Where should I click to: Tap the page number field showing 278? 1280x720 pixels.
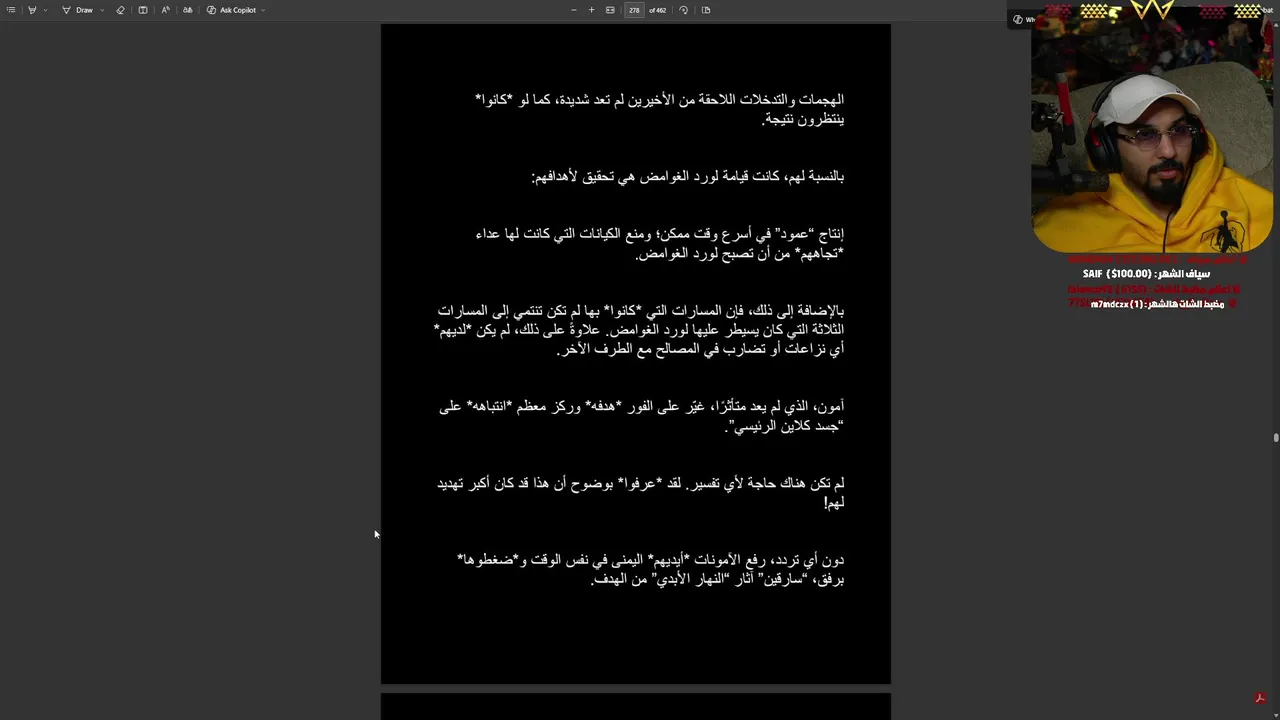pyautogui.click(x=634, y=10)
